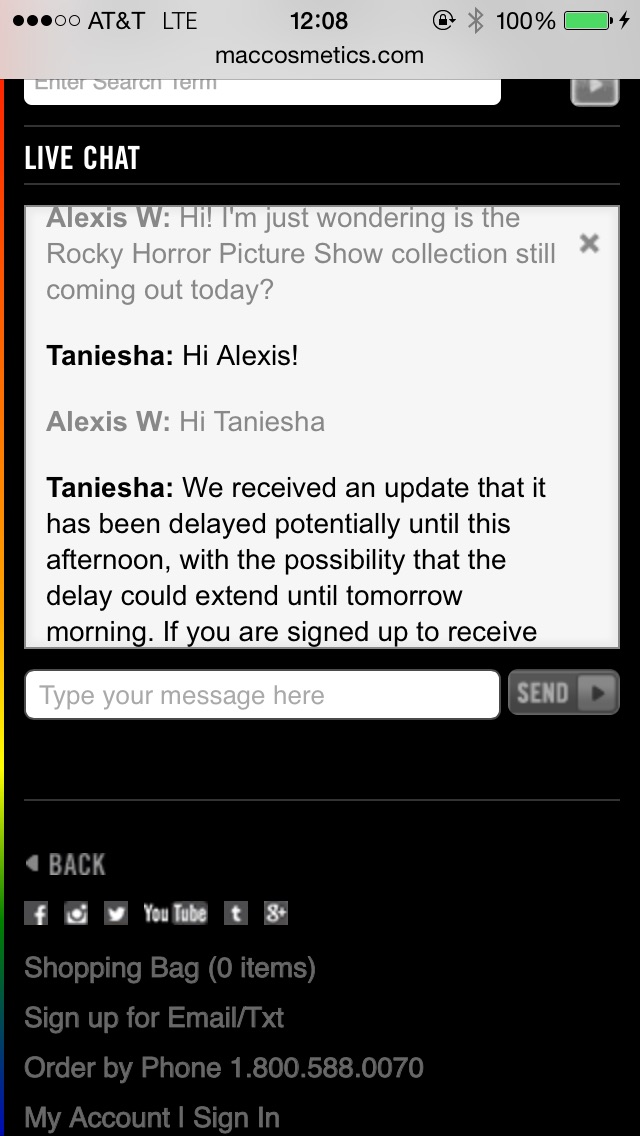Close the live chat window
Viewport: 640px width, 1136px height.
click(x=589, y=243)
